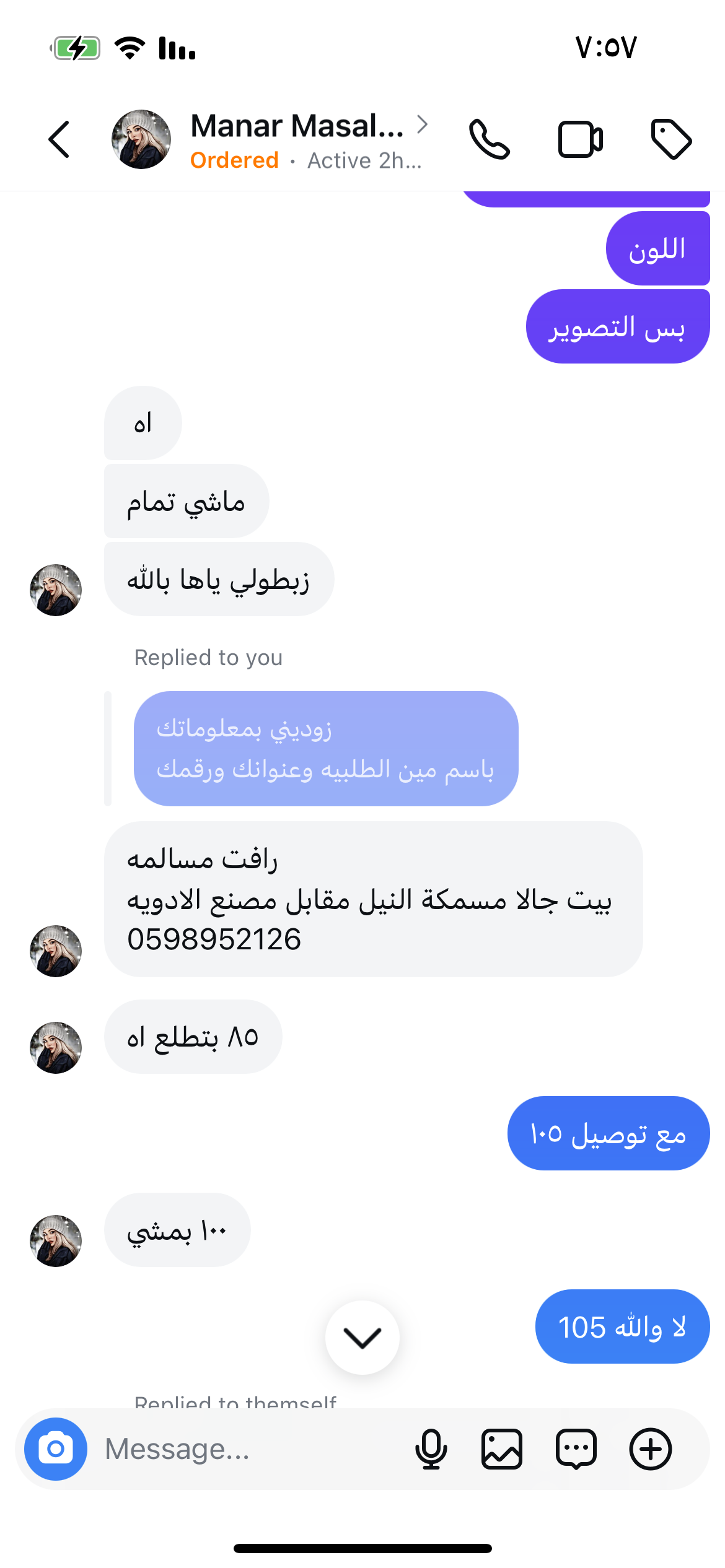Tap Manar's avatar beside the address message
The height and width of the screenshot is (1568, 725).
(x=56, y=951)
